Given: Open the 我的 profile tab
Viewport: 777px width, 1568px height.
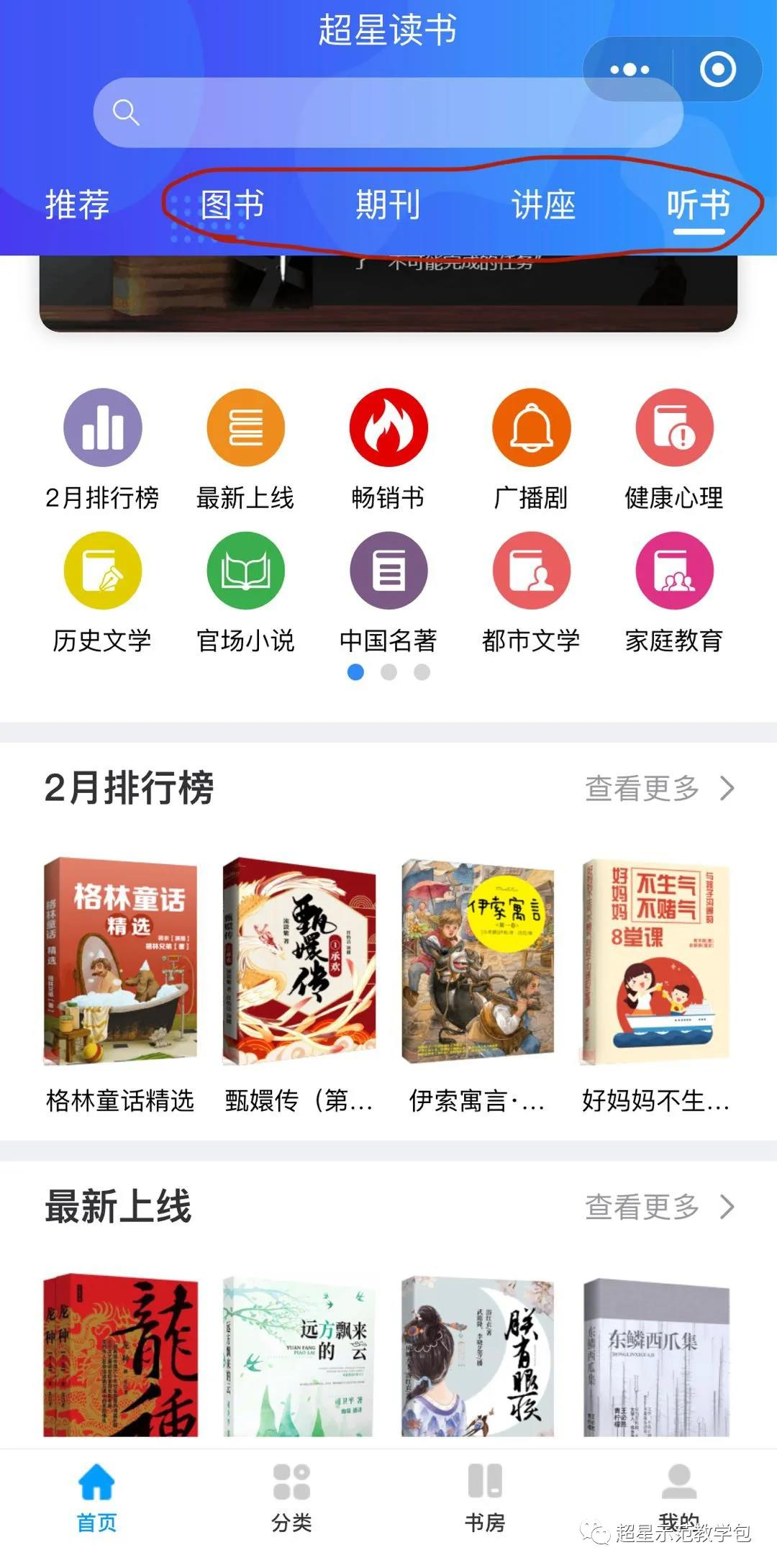Looking at the screenshot, I should click(678, 1498).
